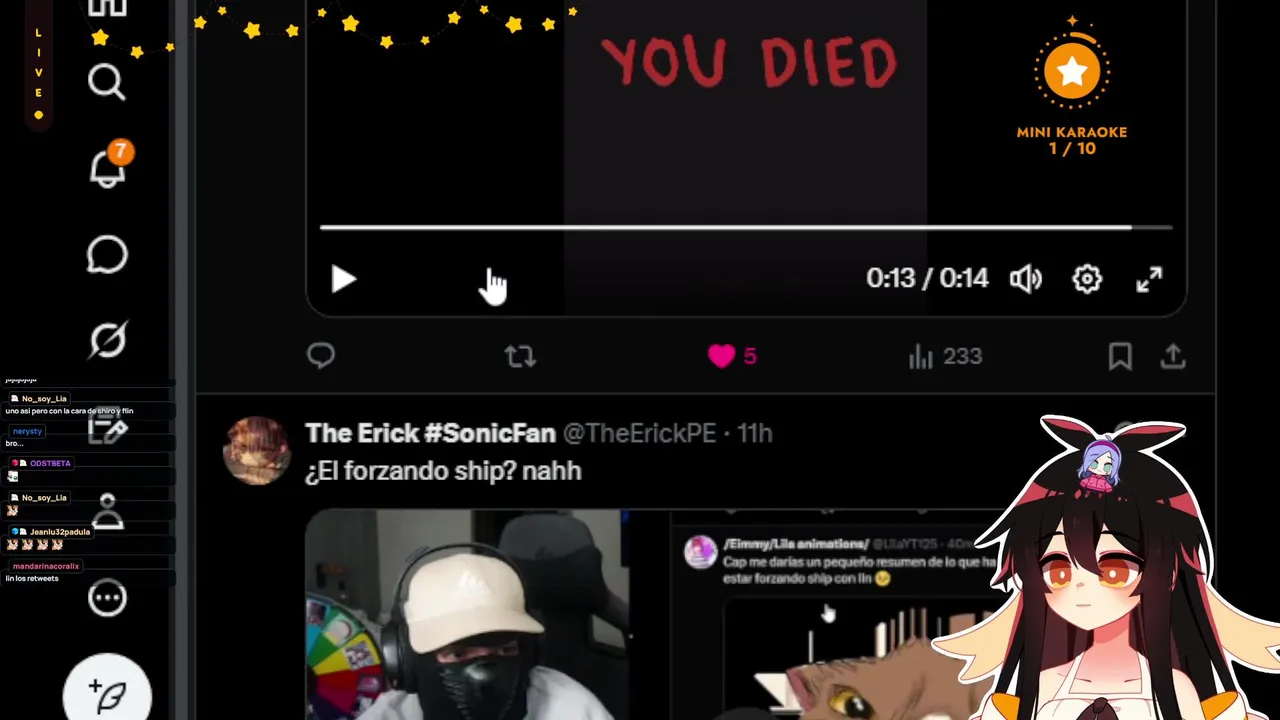This screenshot has width=1280, height=720.
Task: Open the video settings gear
Action: [1087, 279]
